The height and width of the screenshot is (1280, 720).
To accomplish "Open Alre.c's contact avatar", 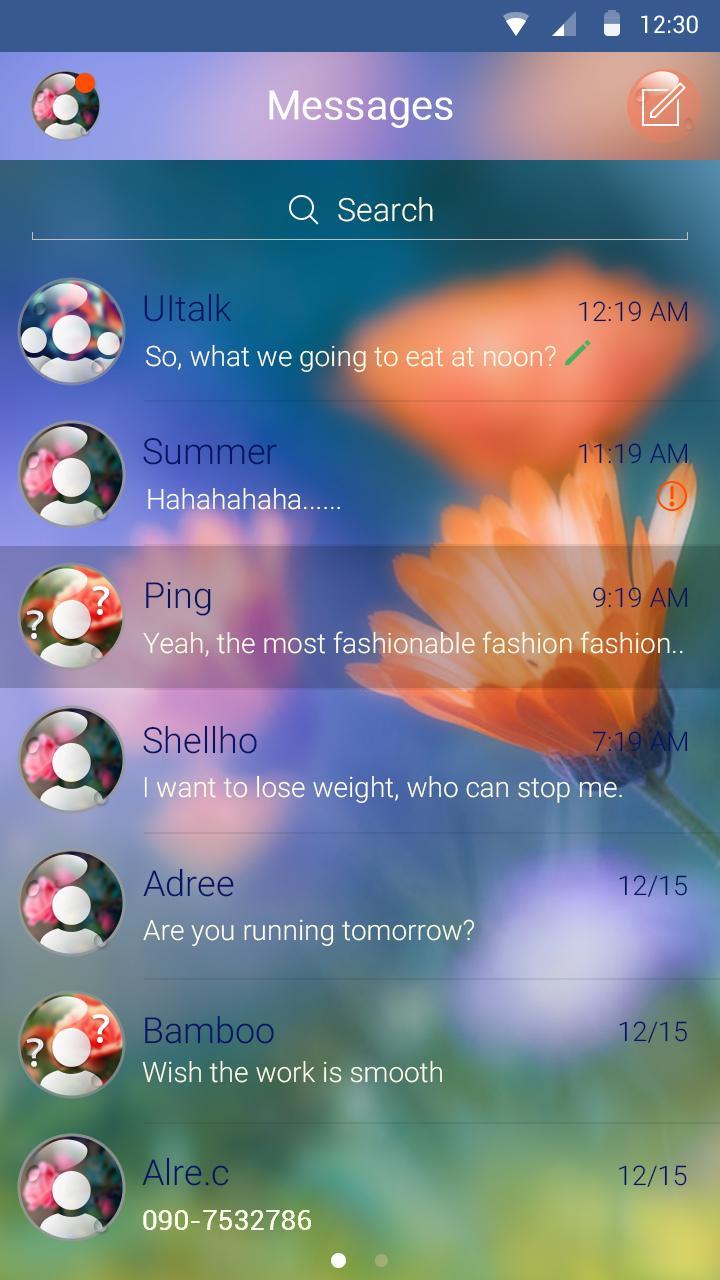I will 70,1187.
